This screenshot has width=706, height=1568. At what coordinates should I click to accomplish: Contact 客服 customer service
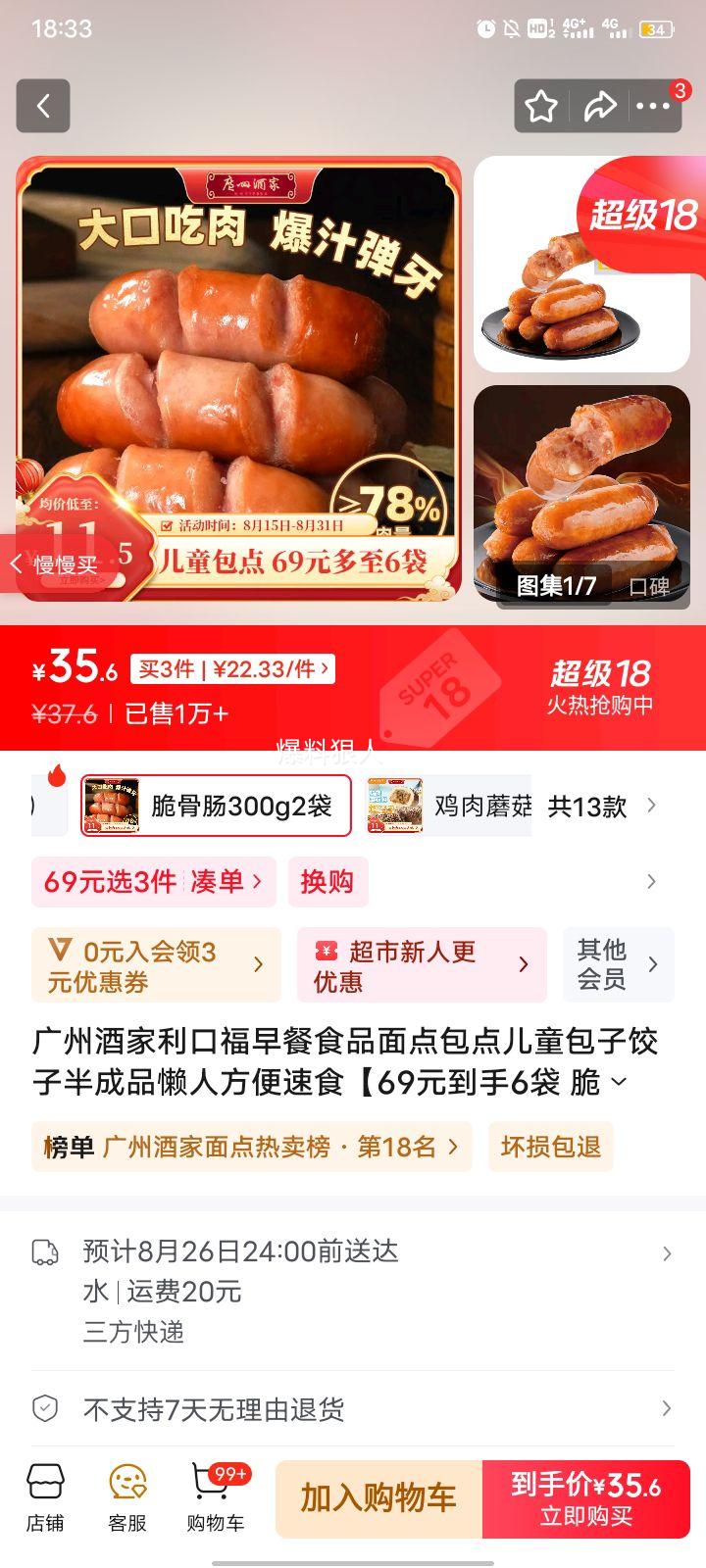(x=127, y=1497)
